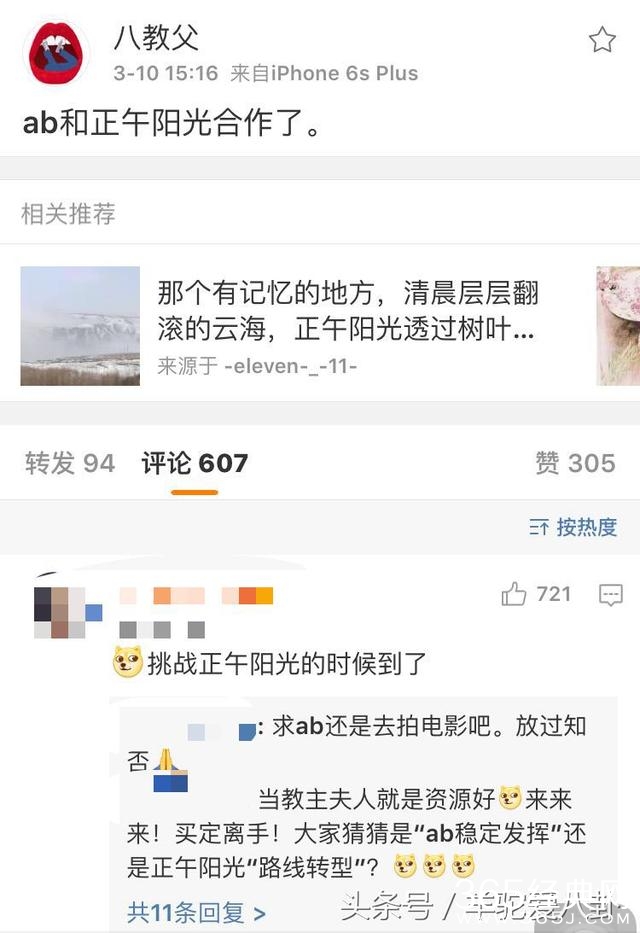View the 赞 305 likes list
This screenshot has height=933, width=640.
575,462
